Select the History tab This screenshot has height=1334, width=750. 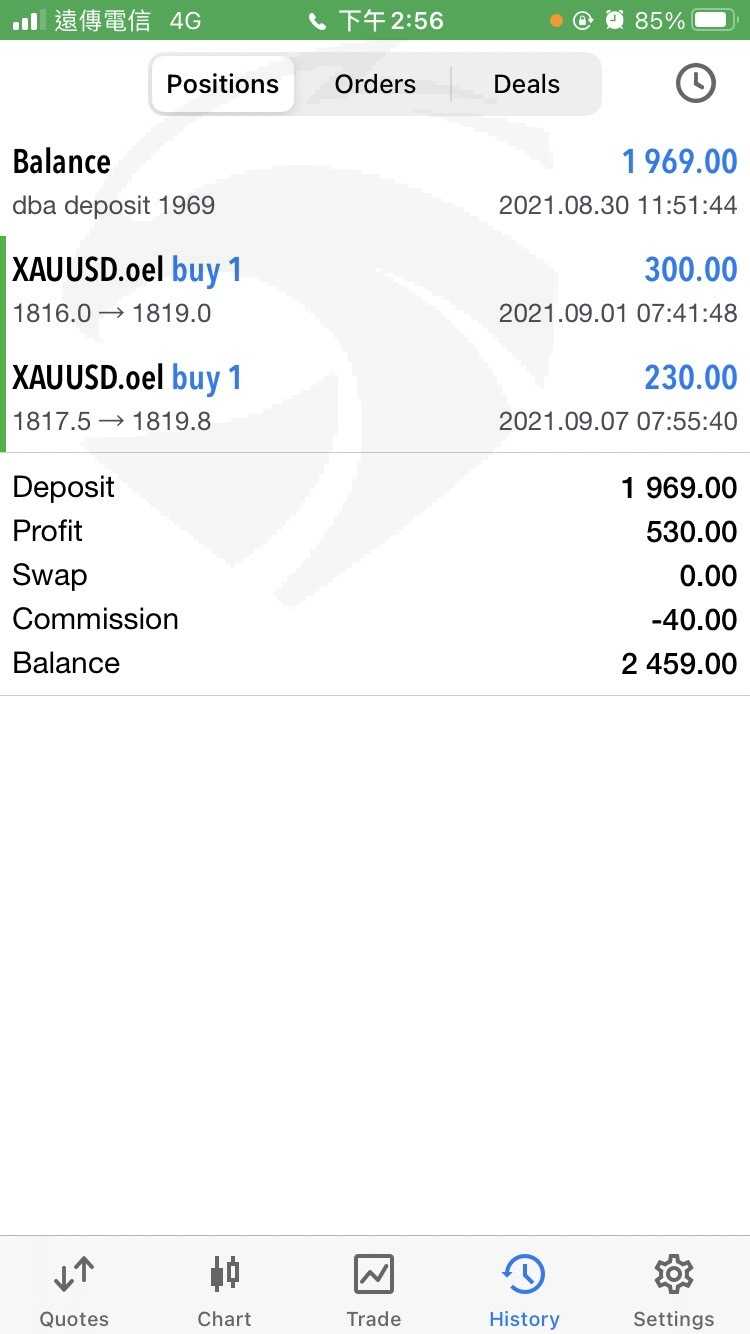pyautogui.click(x=524, y=1290)
